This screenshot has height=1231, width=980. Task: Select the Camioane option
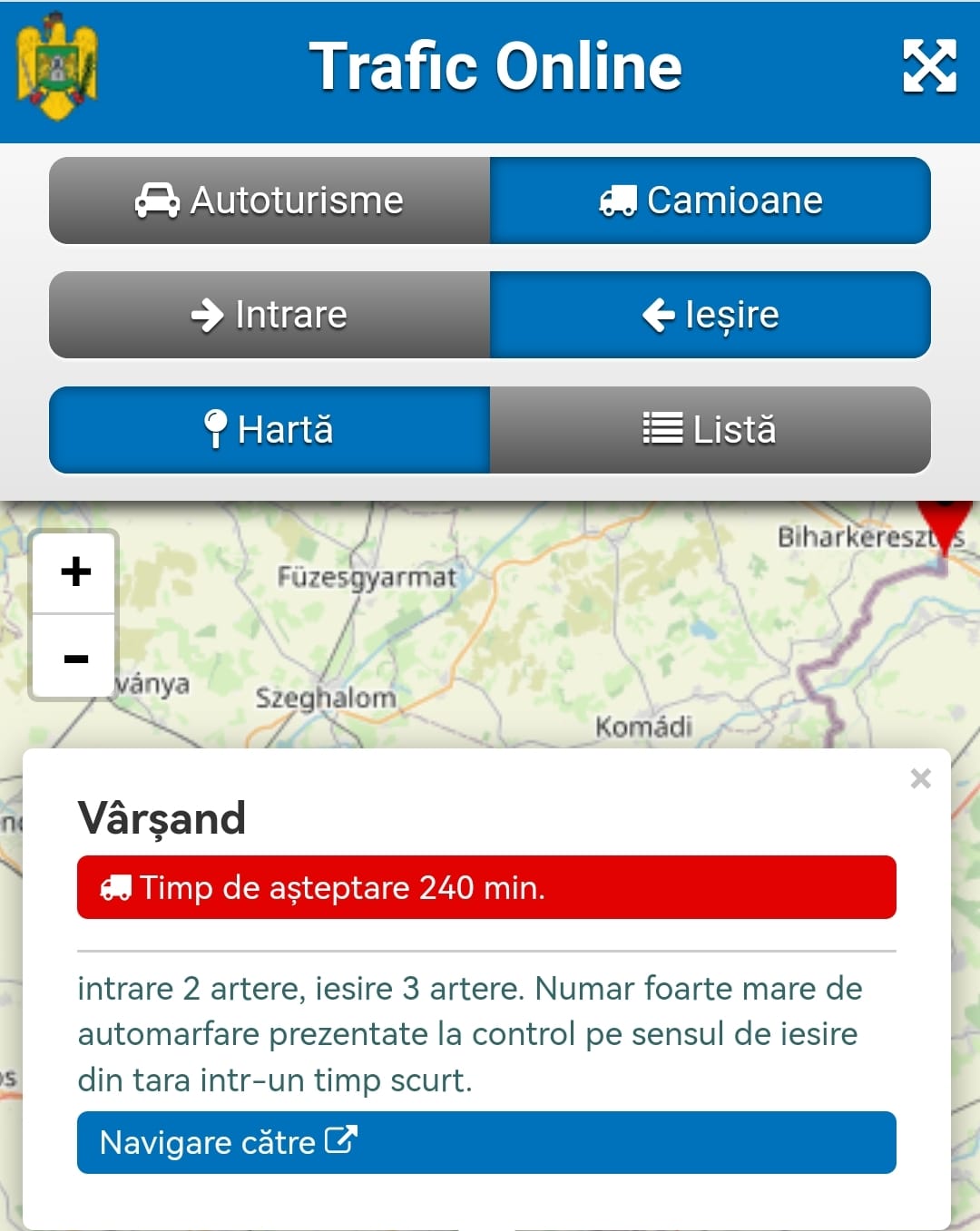pos(710,200)
